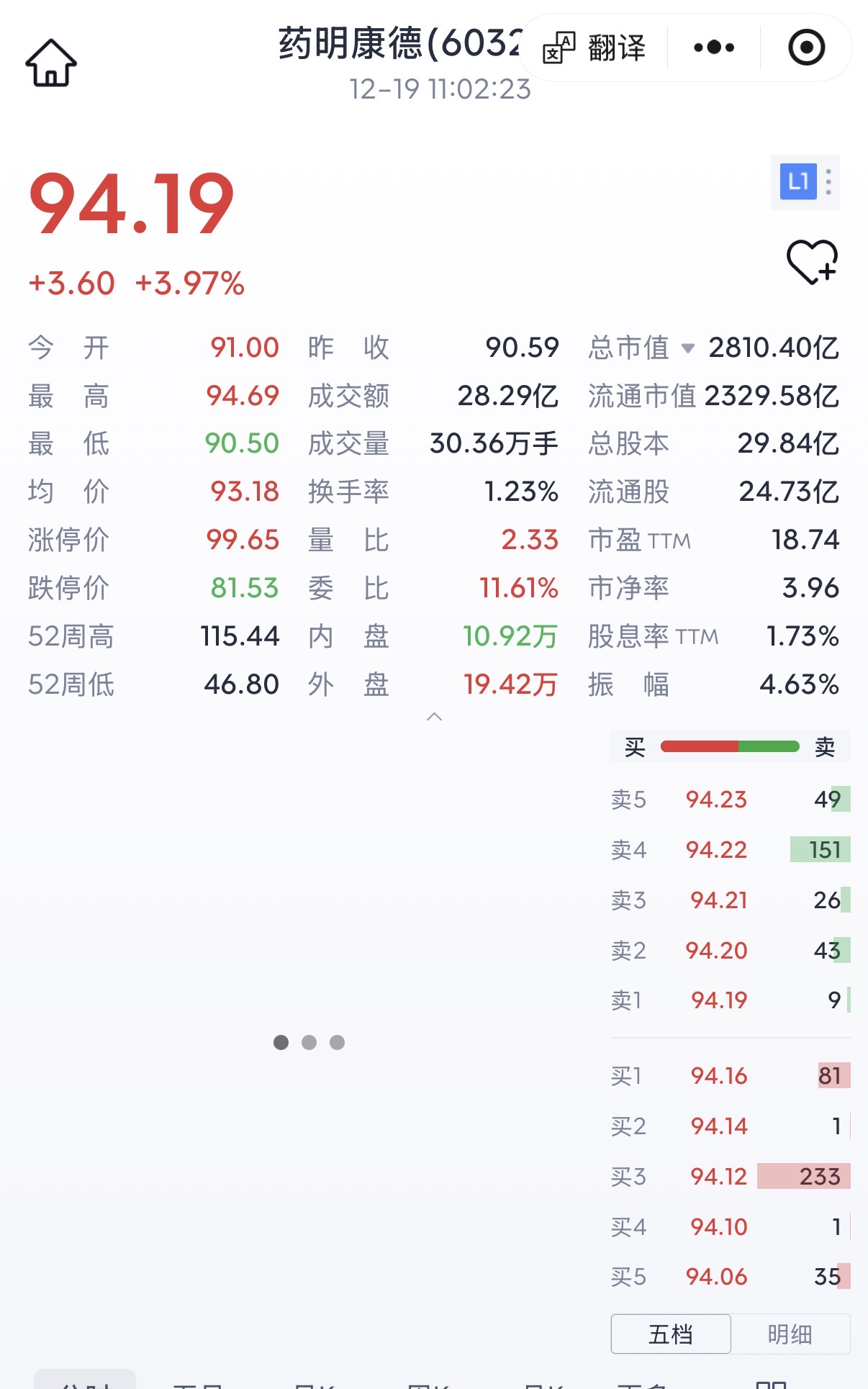This screenshot has height=1389, width=868.
Task: Switch to the 明细 trade details tab
Action: [x=790, y=1334]
